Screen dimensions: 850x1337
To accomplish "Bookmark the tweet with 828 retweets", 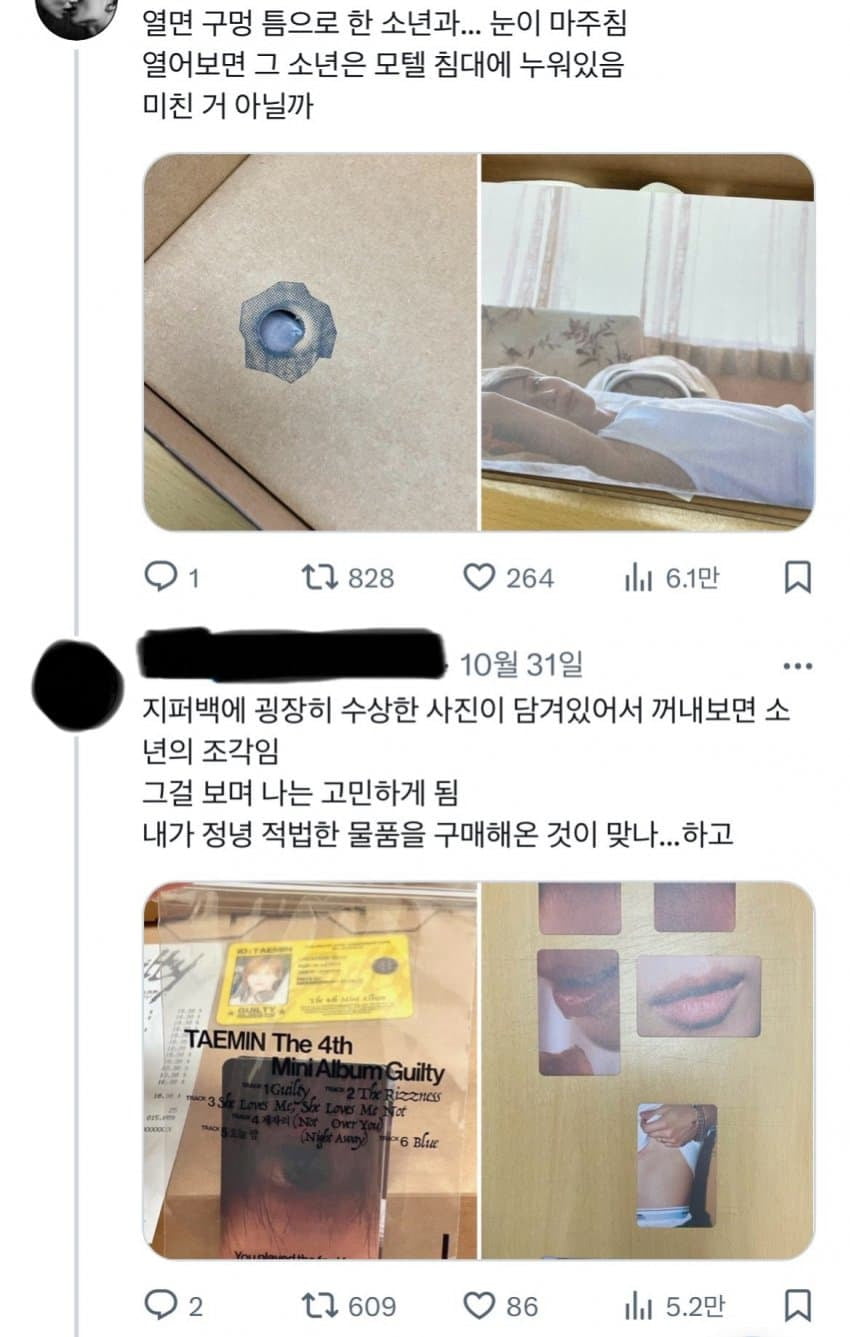I will pos(797,578).
